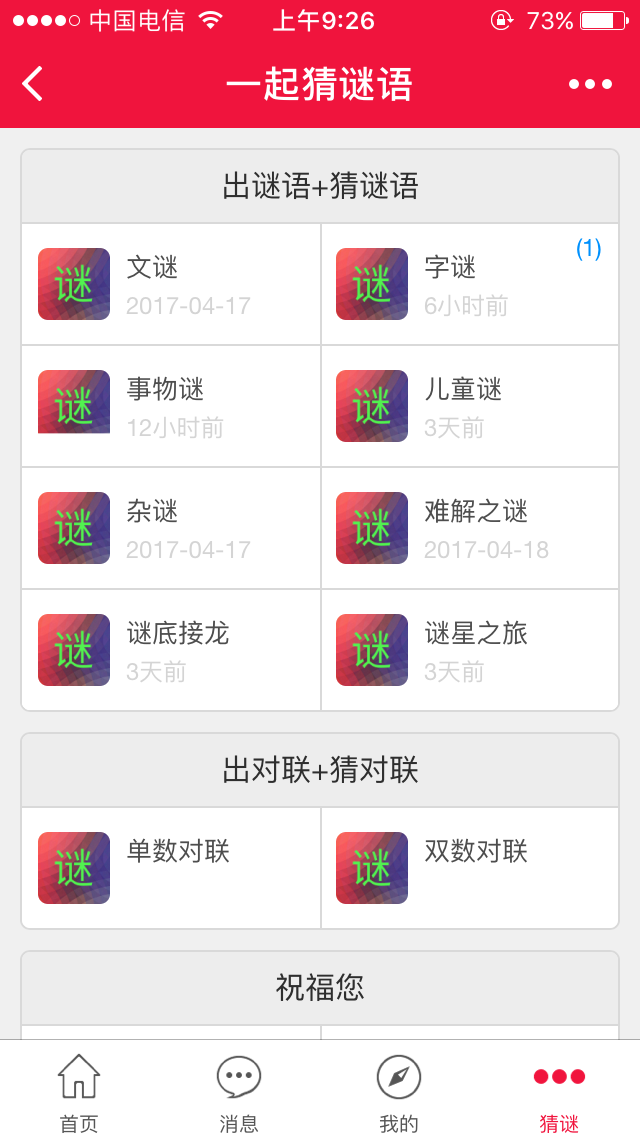Open the 单数对联 couplet category
This screenshot has width=640, height=1136.
171,867
